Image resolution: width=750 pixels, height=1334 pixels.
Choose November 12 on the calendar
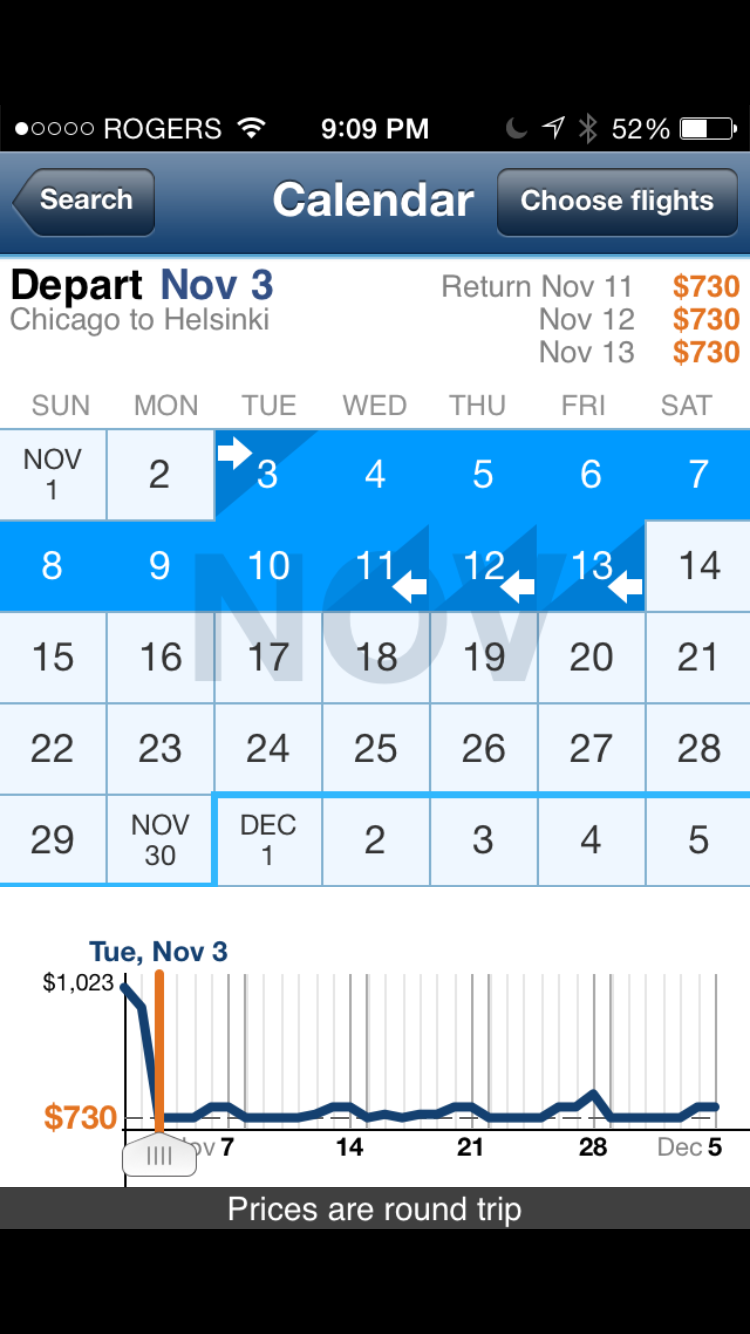(x=484, y=567)
